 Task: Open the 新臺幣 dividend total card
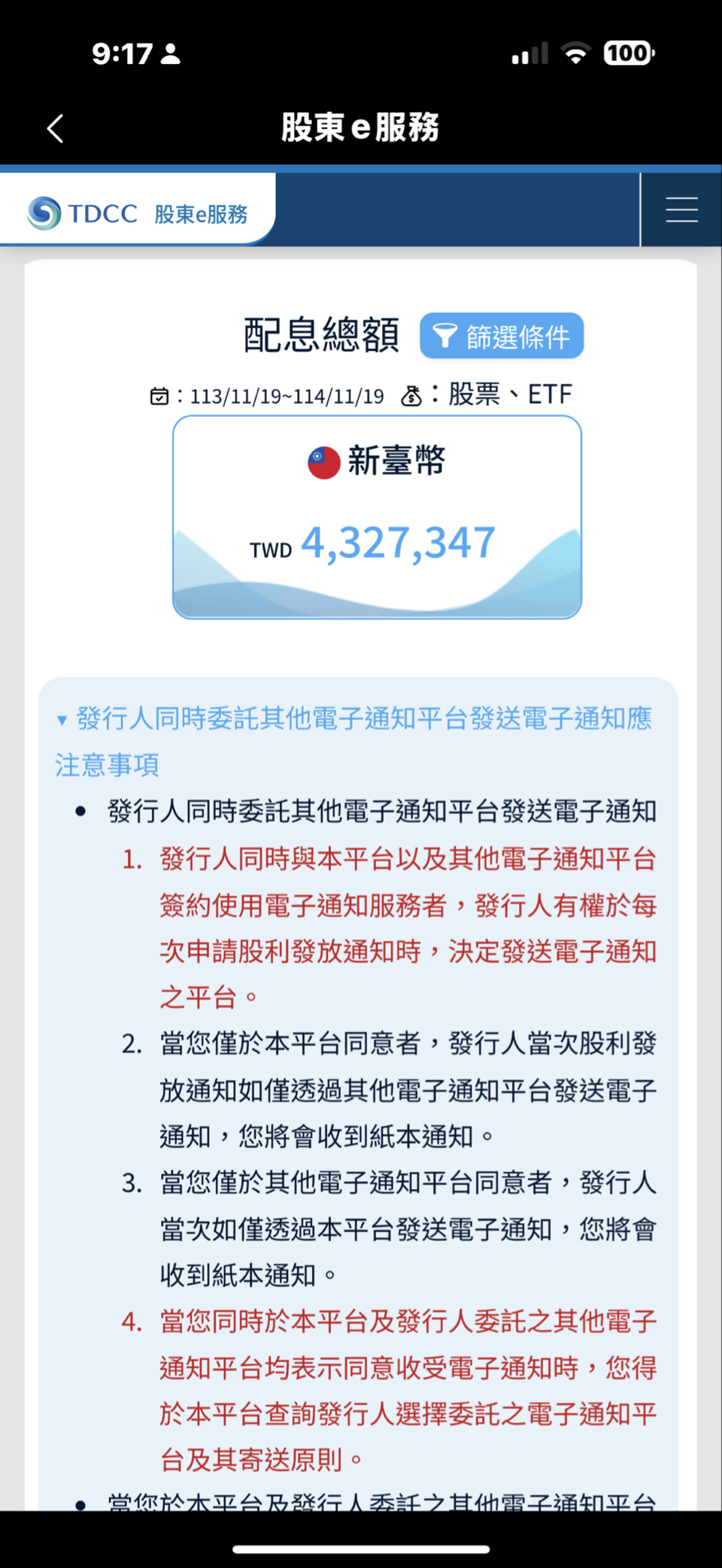[x=377, y=517]
